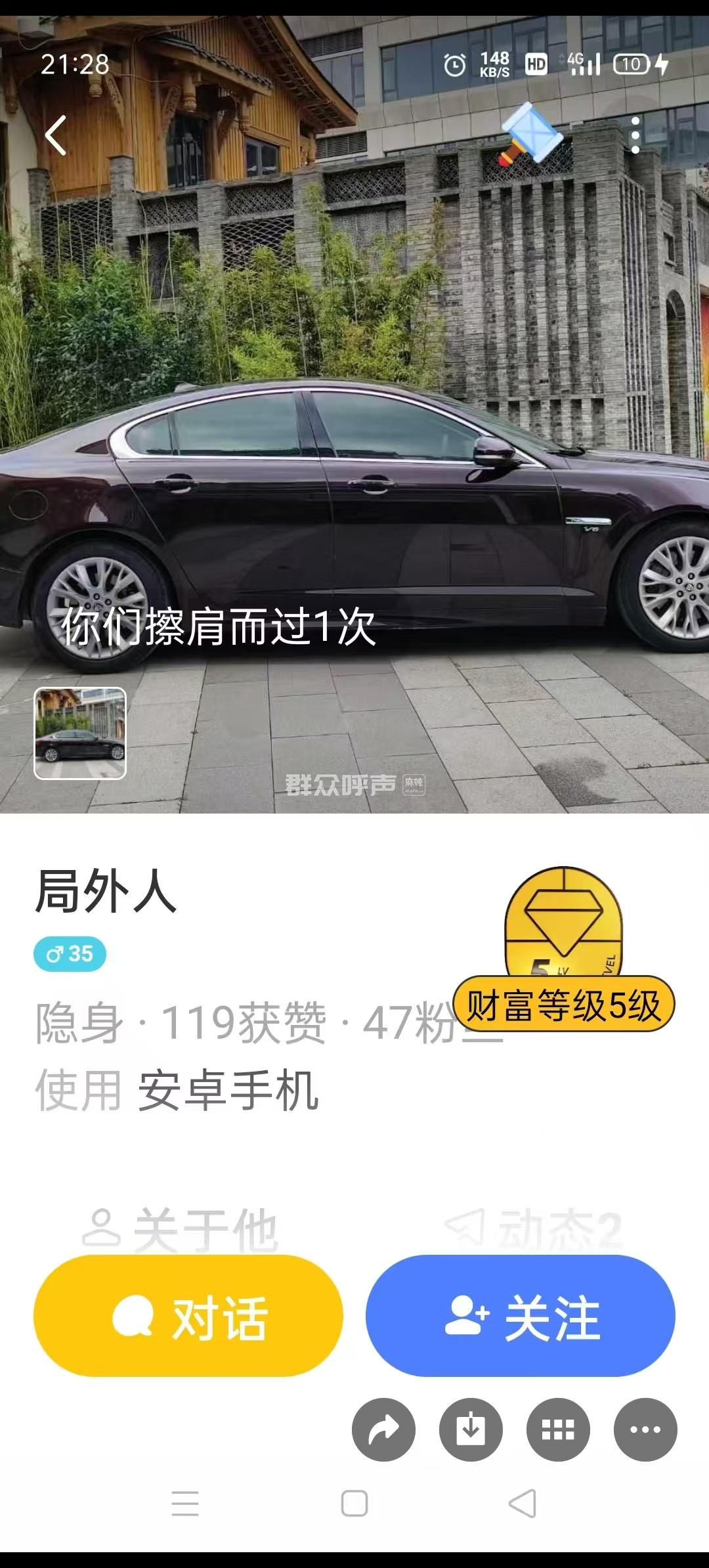Switch to the 动态2 tab
709x1568 pixels.
click(x=533, y=1229)
